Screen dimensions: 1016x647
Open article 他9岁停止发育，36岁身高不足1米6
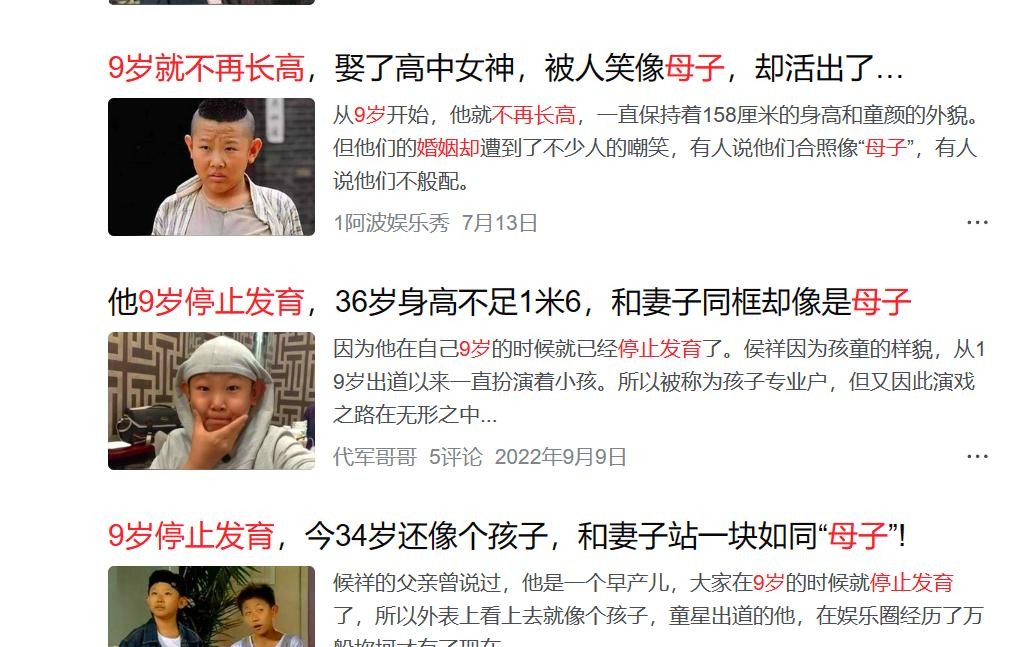point(509,301)
